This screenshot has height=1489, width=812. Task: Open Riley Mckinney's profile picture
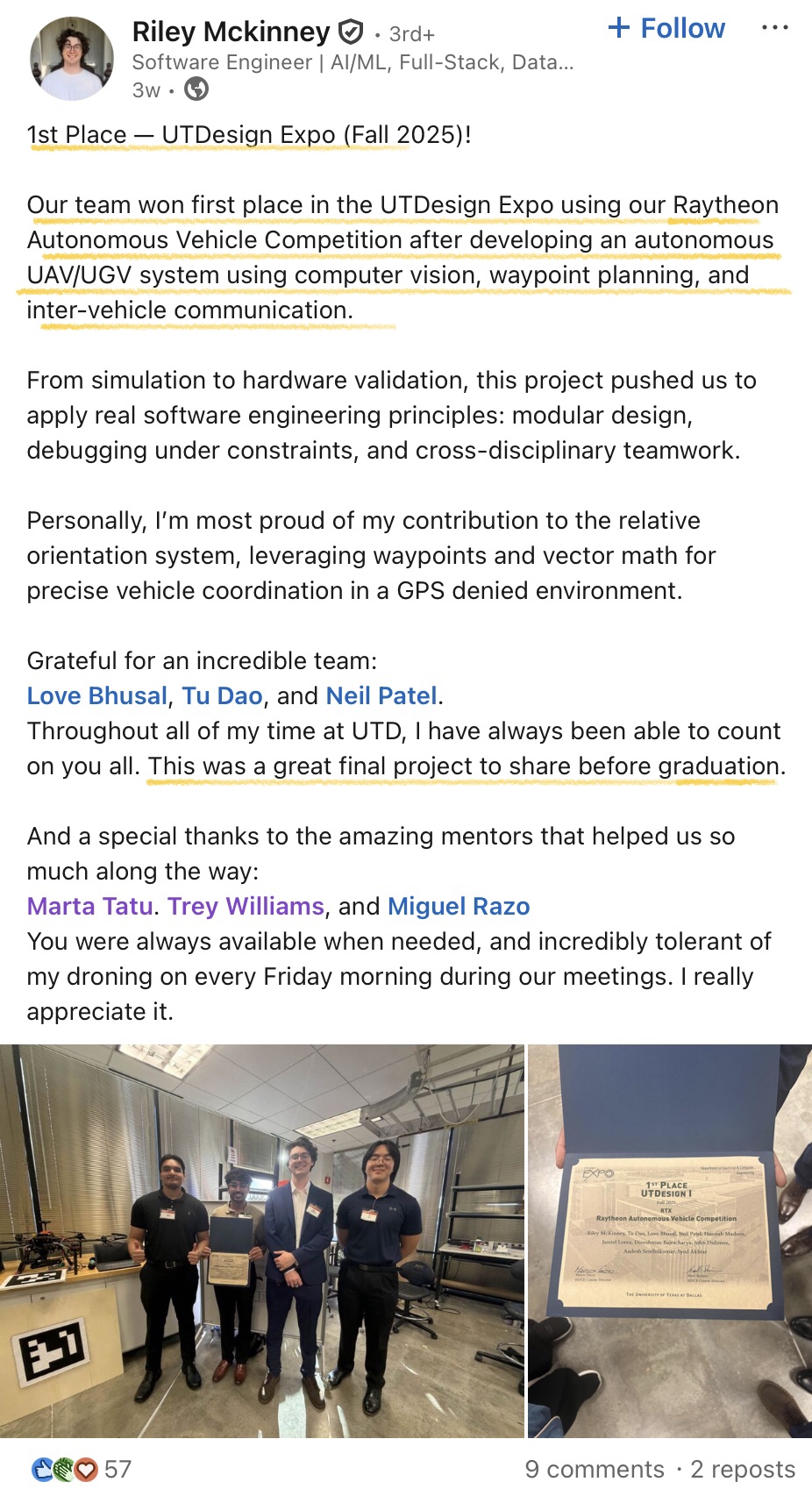pyautogui.click(x=72, y=59)
